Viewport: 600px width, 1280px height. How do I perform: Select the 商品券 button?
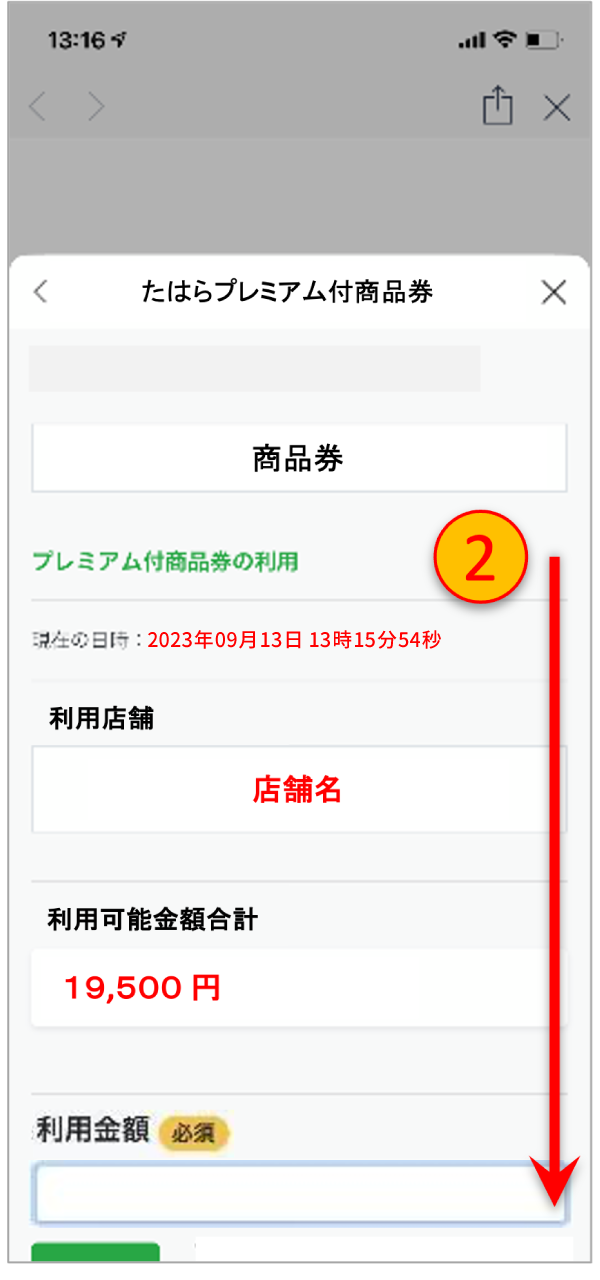[x=298, y=459]
